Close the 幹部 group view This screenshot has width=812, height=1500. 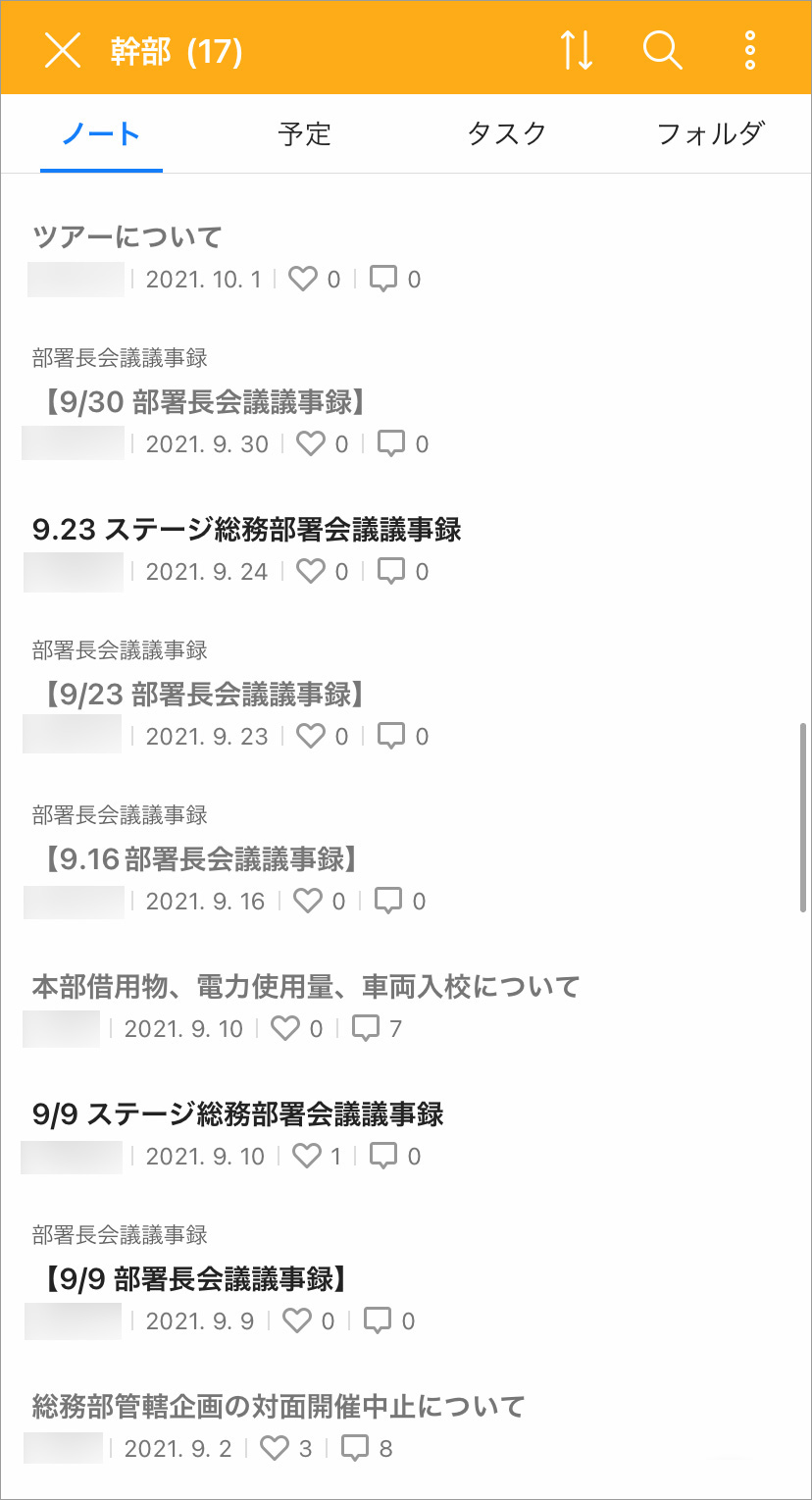point(63,50)
